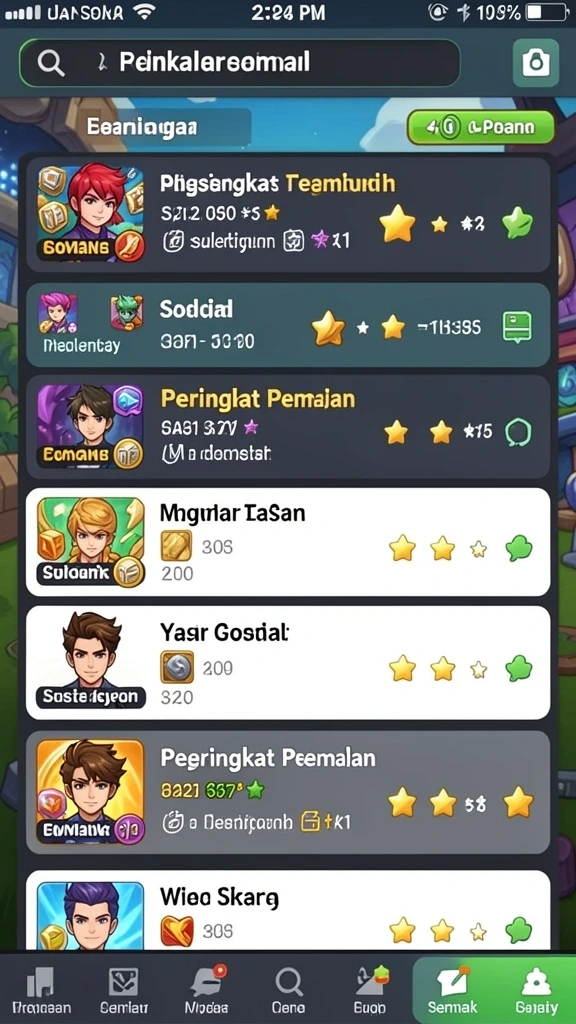
Task: Switch to the Euop tab
Action: click(x=370, y=988)
